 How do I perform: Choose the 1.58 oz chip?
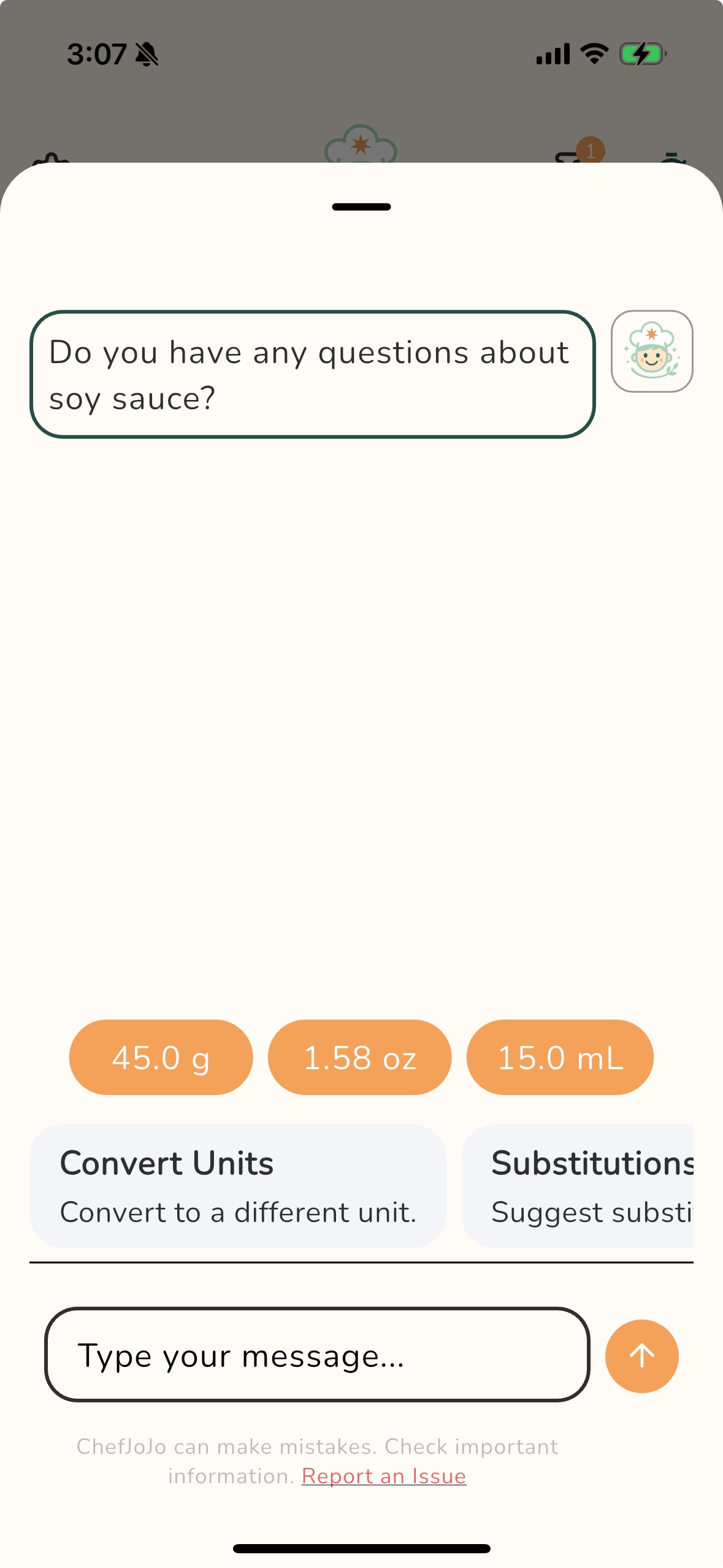tap(359, 1057)
